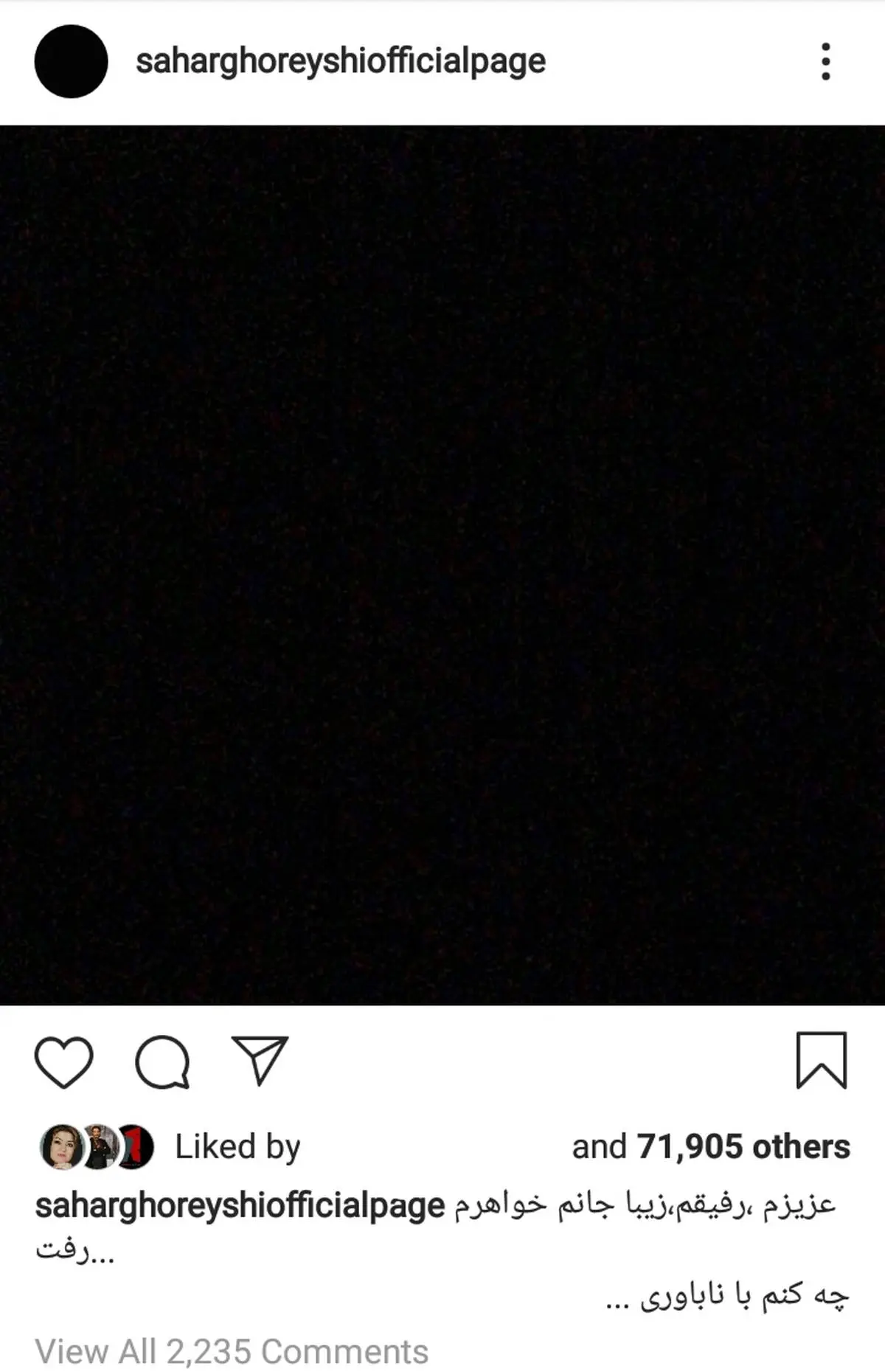Screen dimensions: 885x1372
Task: Open comments via the speech bubble icon
Action: tap(162, 1062)
